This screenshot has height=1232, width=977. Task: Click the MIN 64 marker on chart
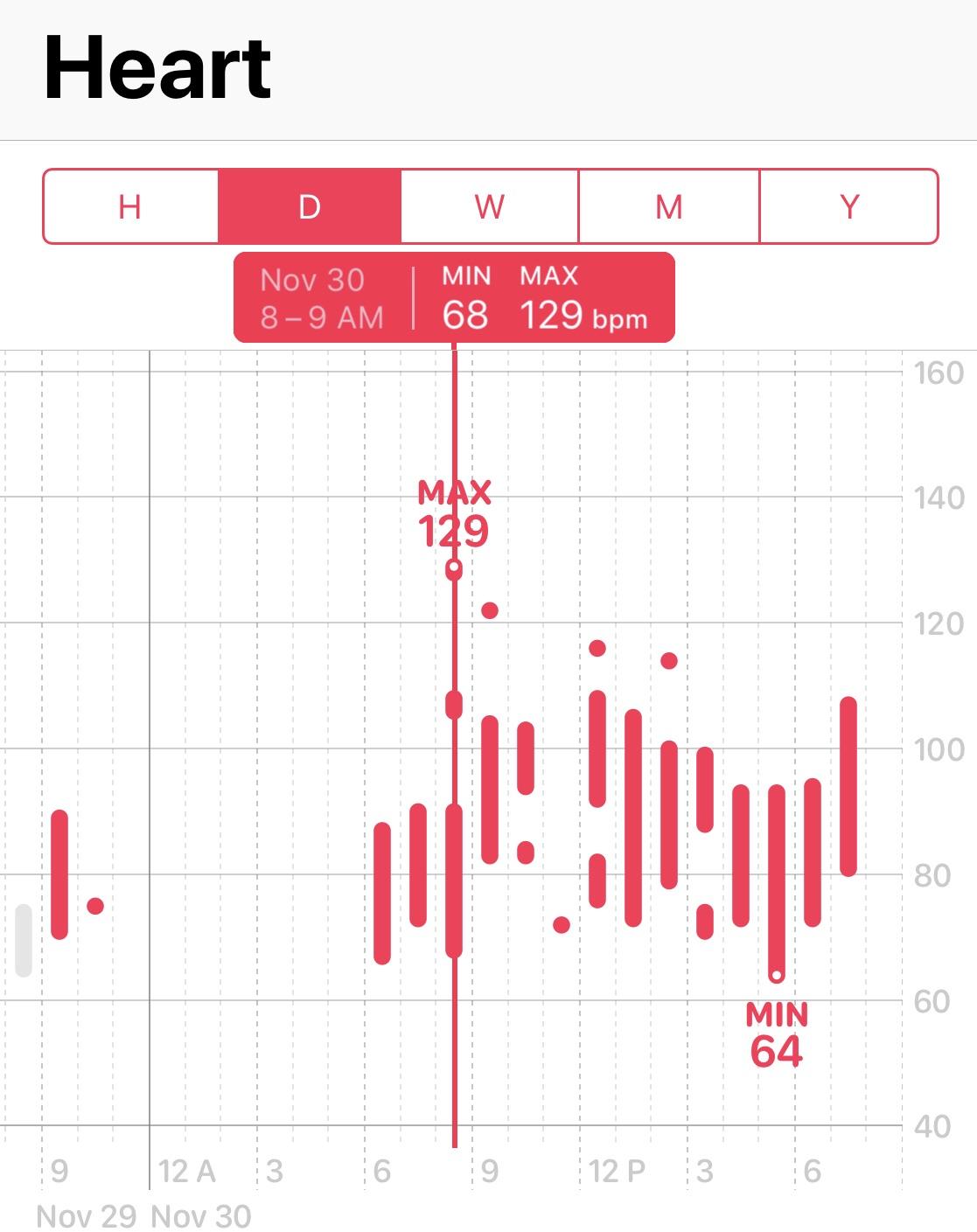(777, 973)
